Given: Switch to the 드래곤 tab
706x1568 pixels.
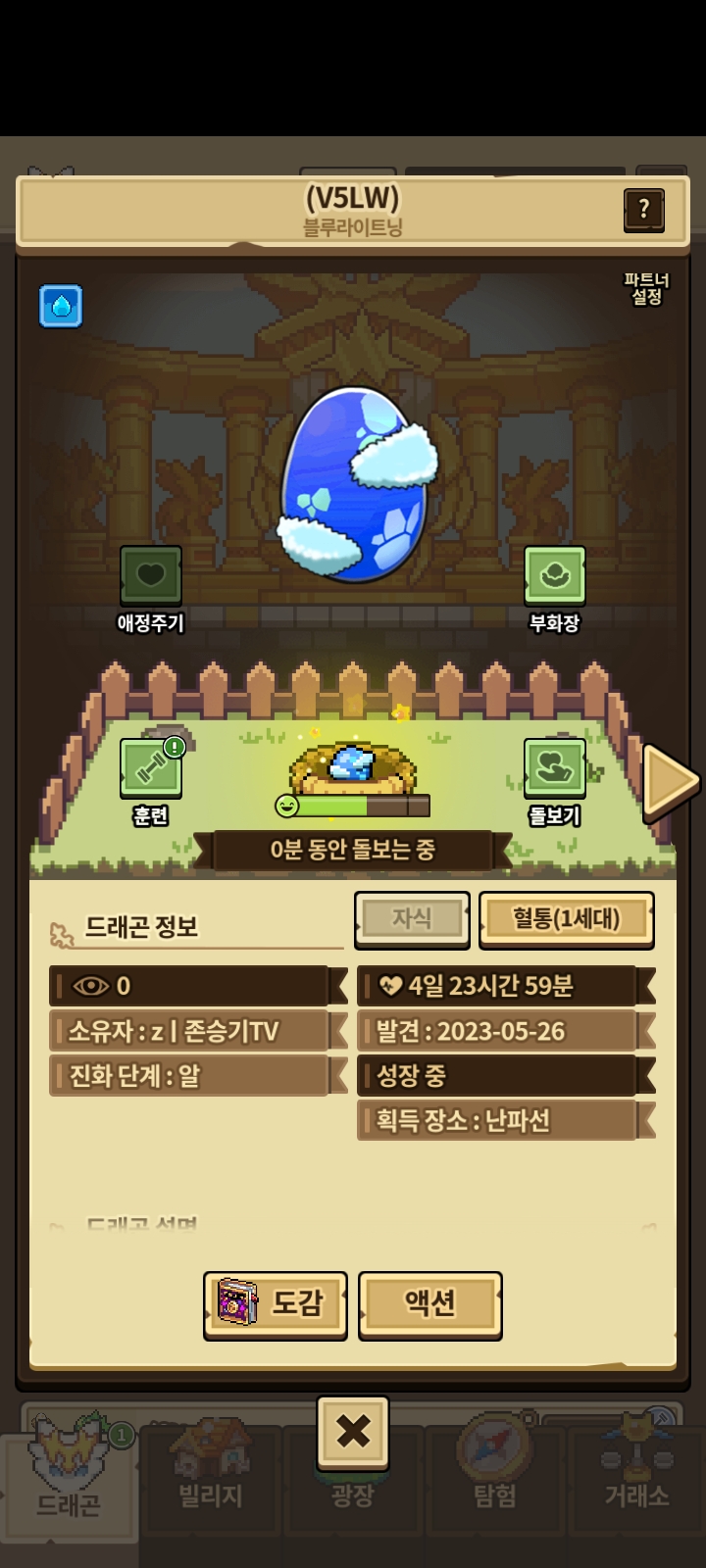Looking at the screenshot, I should [x=68, y=1487].
